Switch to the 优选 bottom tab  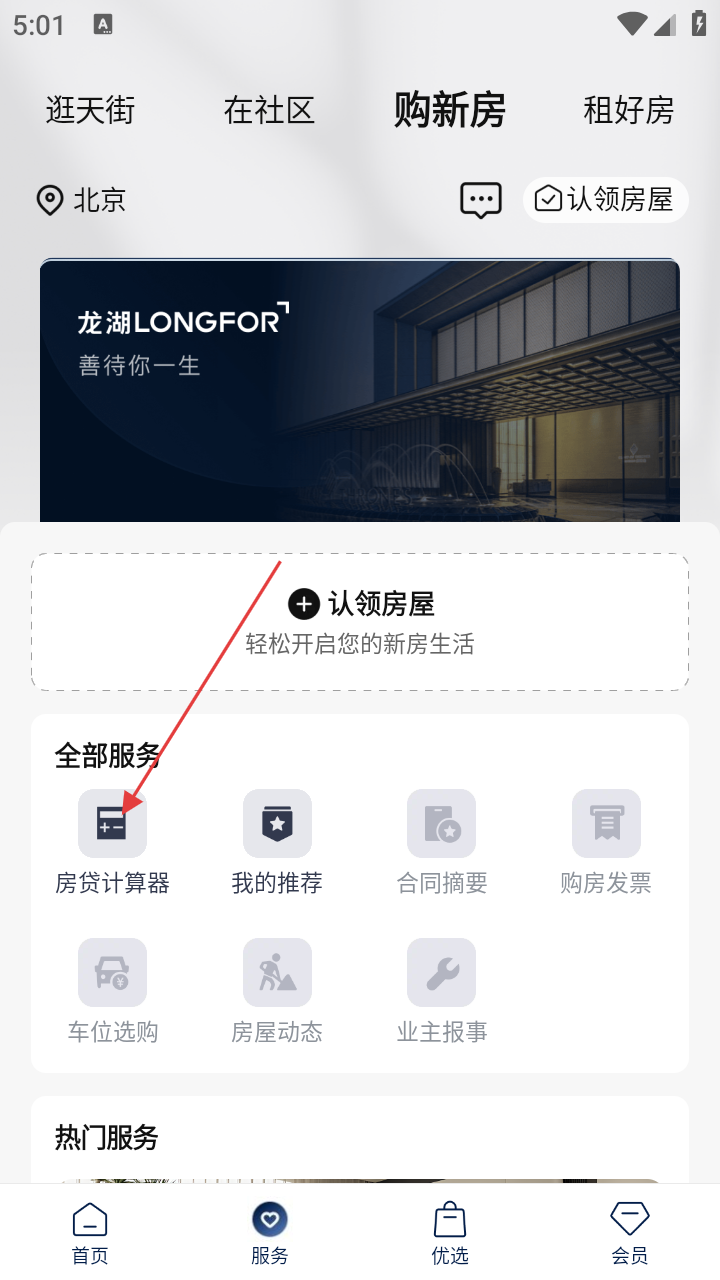point(450,1233)
